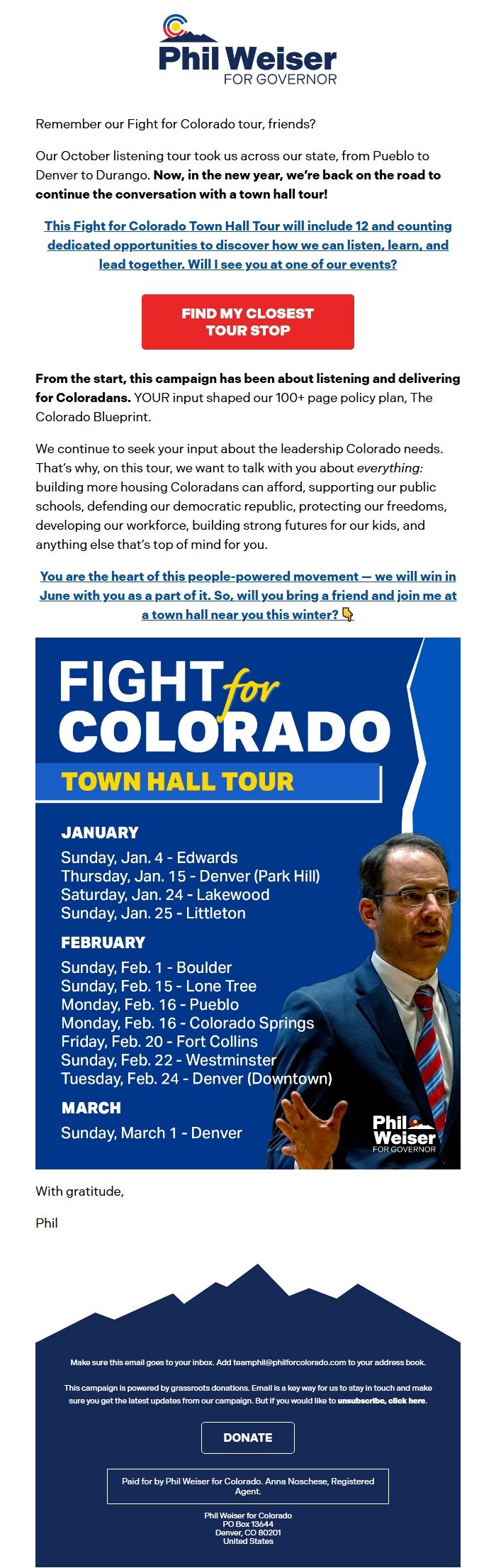This screenshot has width=496, height=1568.
Task: Open the 12 and counting town hall link
Action: tap(247, 245)
